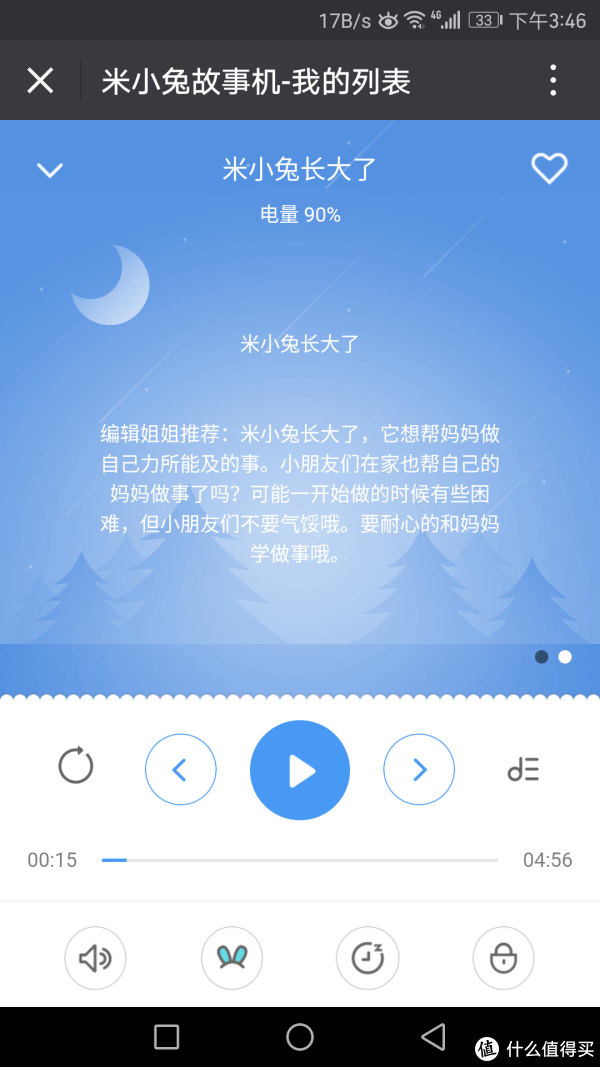Play the current story
Image resolution: width=600 pixels, height=1067 pixels.
pyautogui.click(x=300, y=770)
